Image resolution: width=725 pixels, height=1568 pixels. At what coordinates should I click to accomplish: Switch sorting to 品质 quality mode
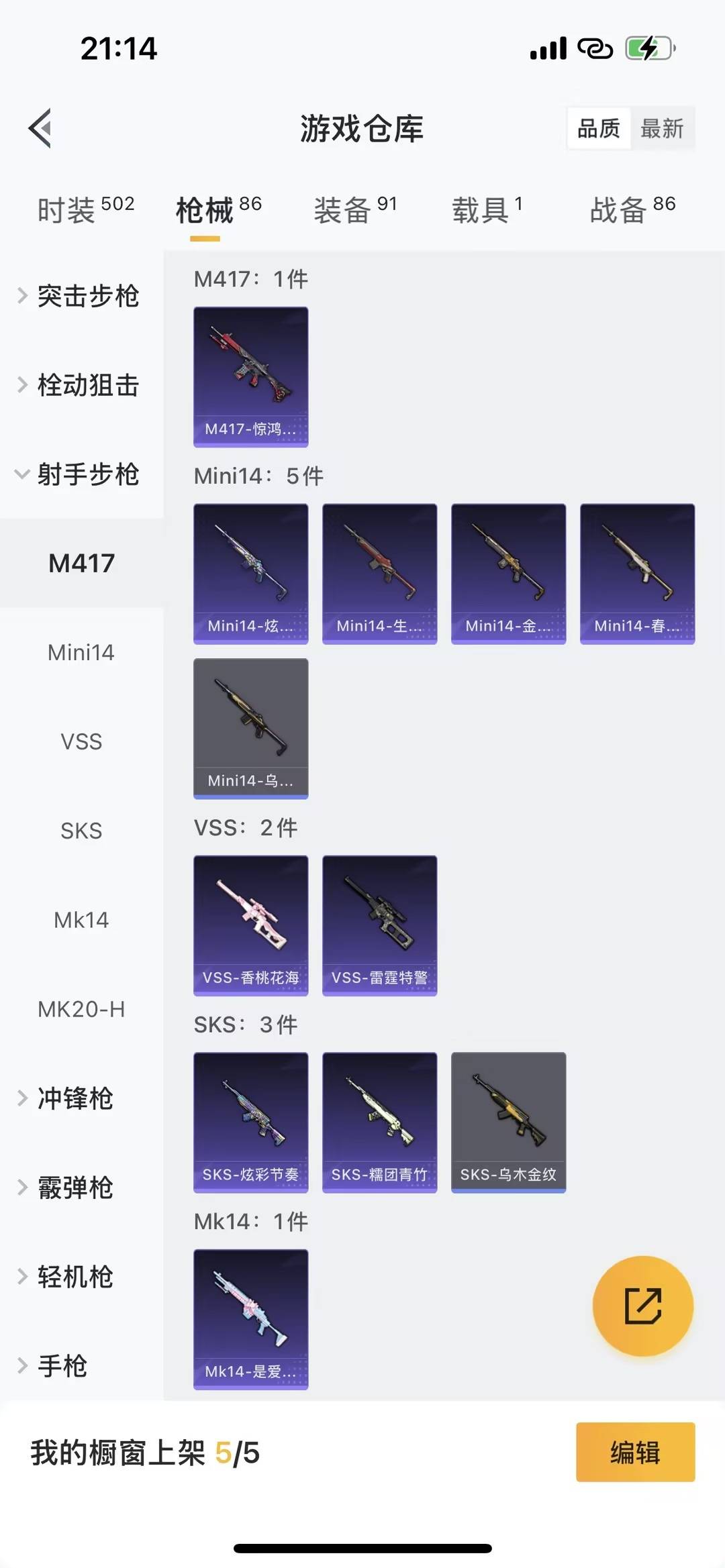pos(599,128)
